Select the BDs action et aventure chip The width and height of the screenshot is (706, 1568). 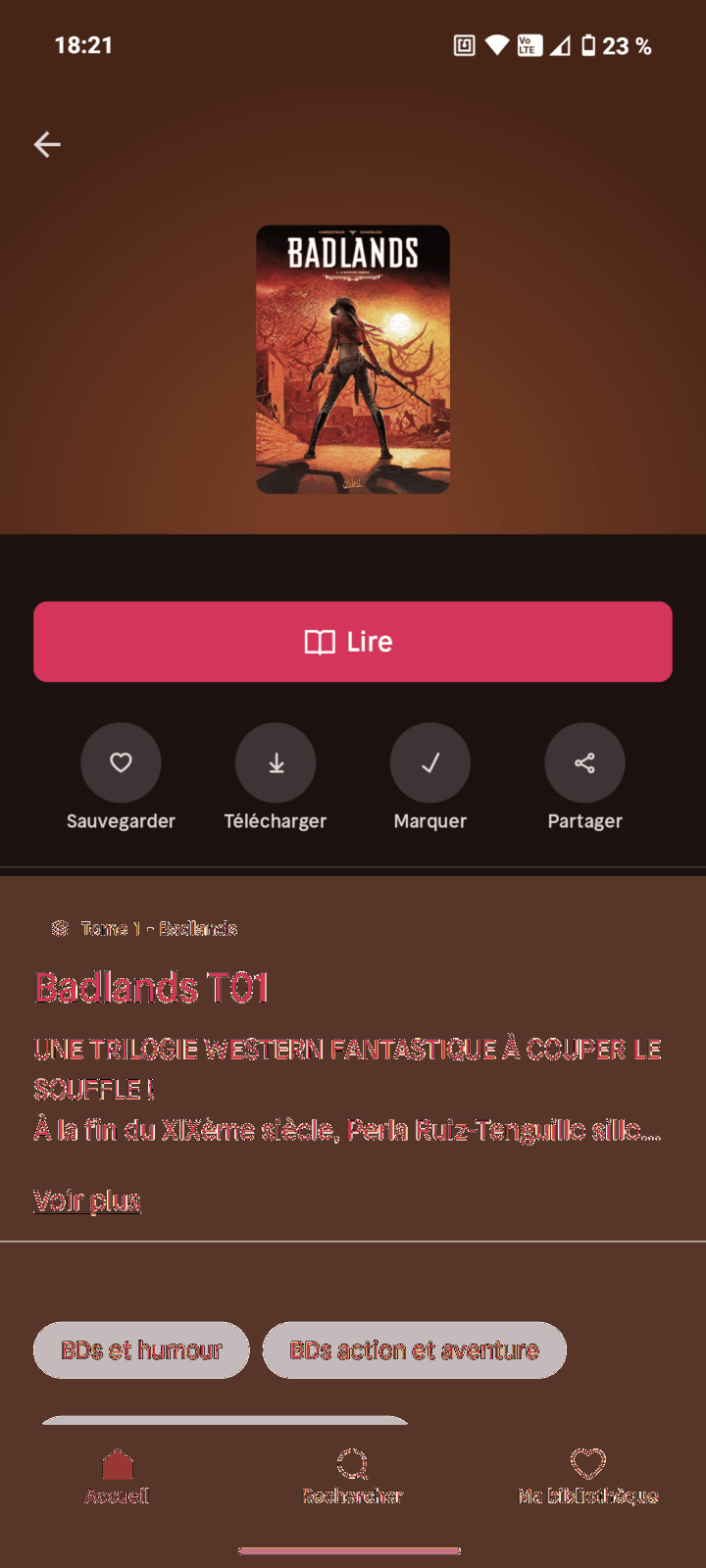[x=414, y=1350]
